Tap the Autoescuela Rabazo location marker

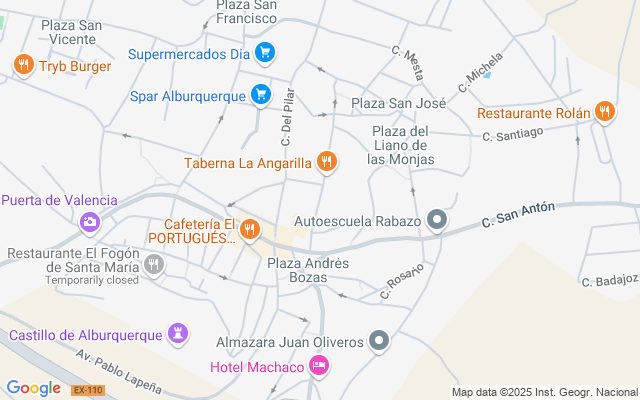[x=437, y=220]
